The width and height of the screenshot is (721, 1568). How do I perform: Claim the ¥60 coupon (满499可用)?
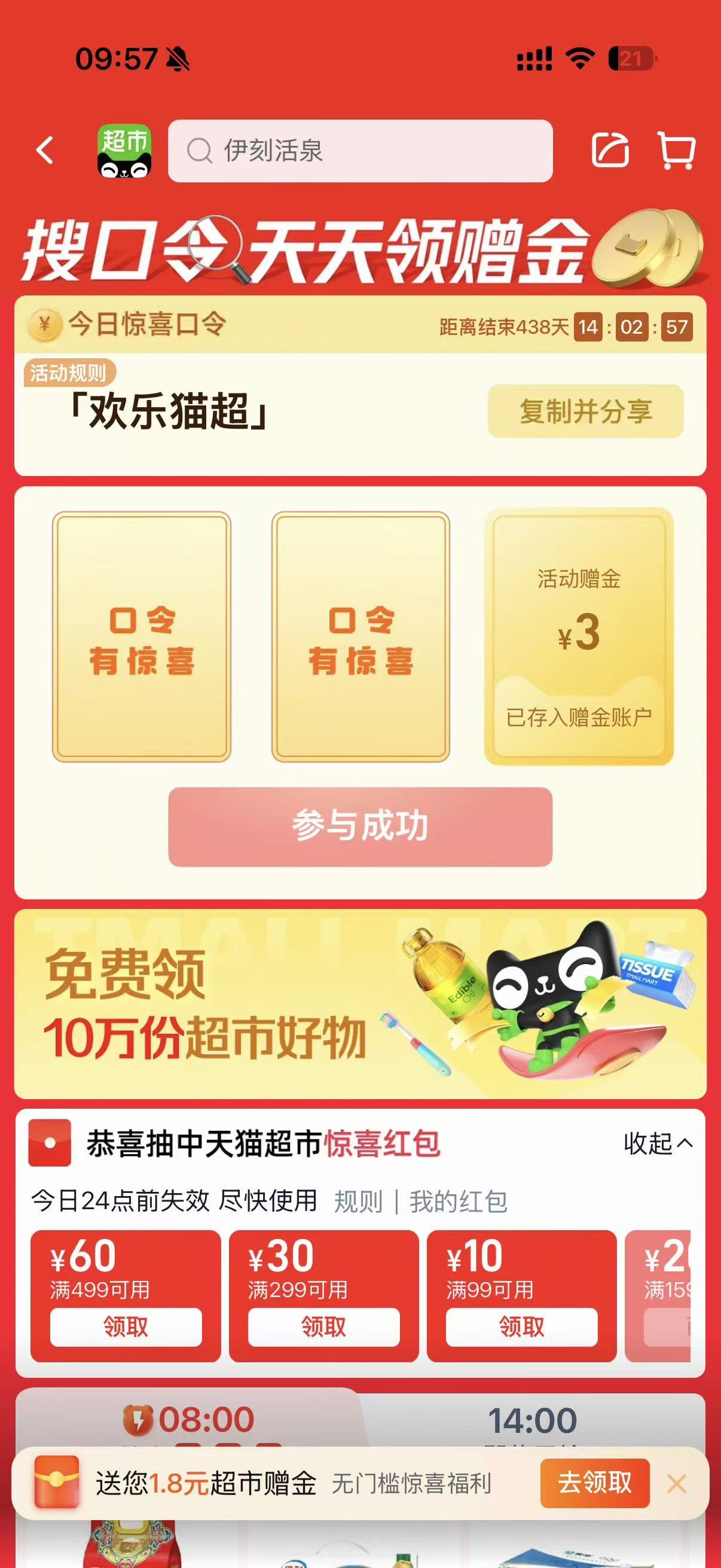point(126,1328)
